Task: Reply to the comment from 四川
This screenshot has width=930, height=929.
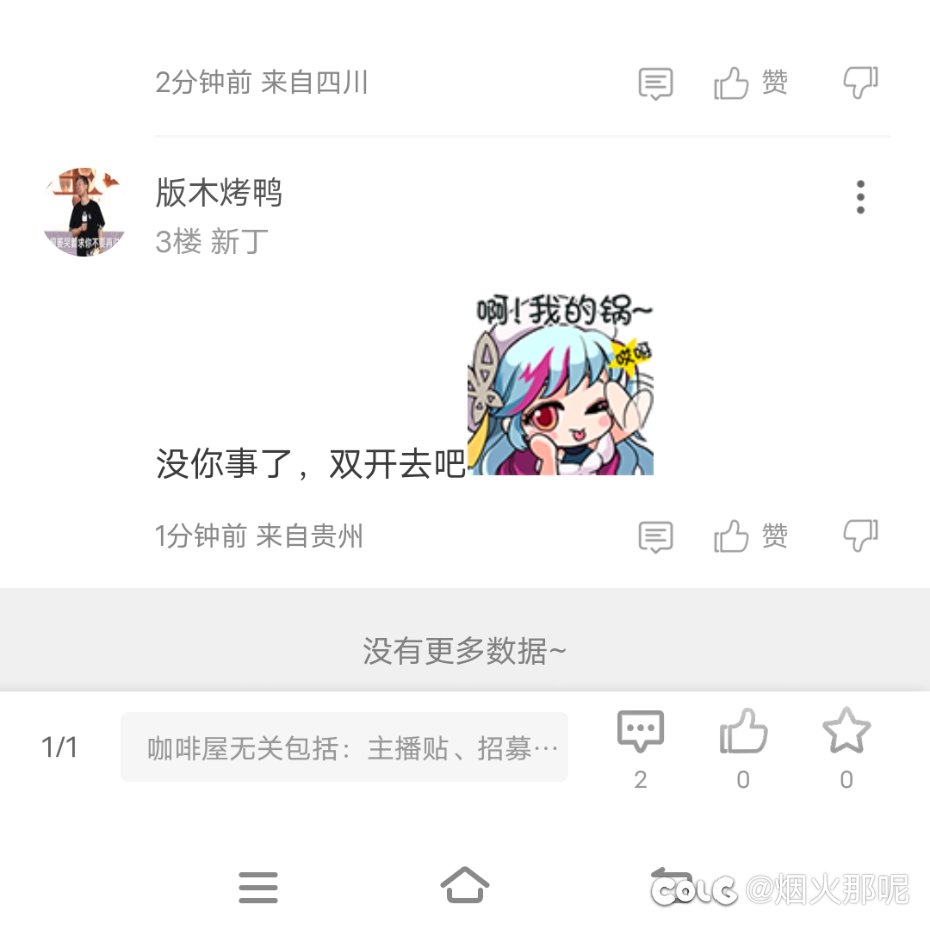Action: click(656, 84)
